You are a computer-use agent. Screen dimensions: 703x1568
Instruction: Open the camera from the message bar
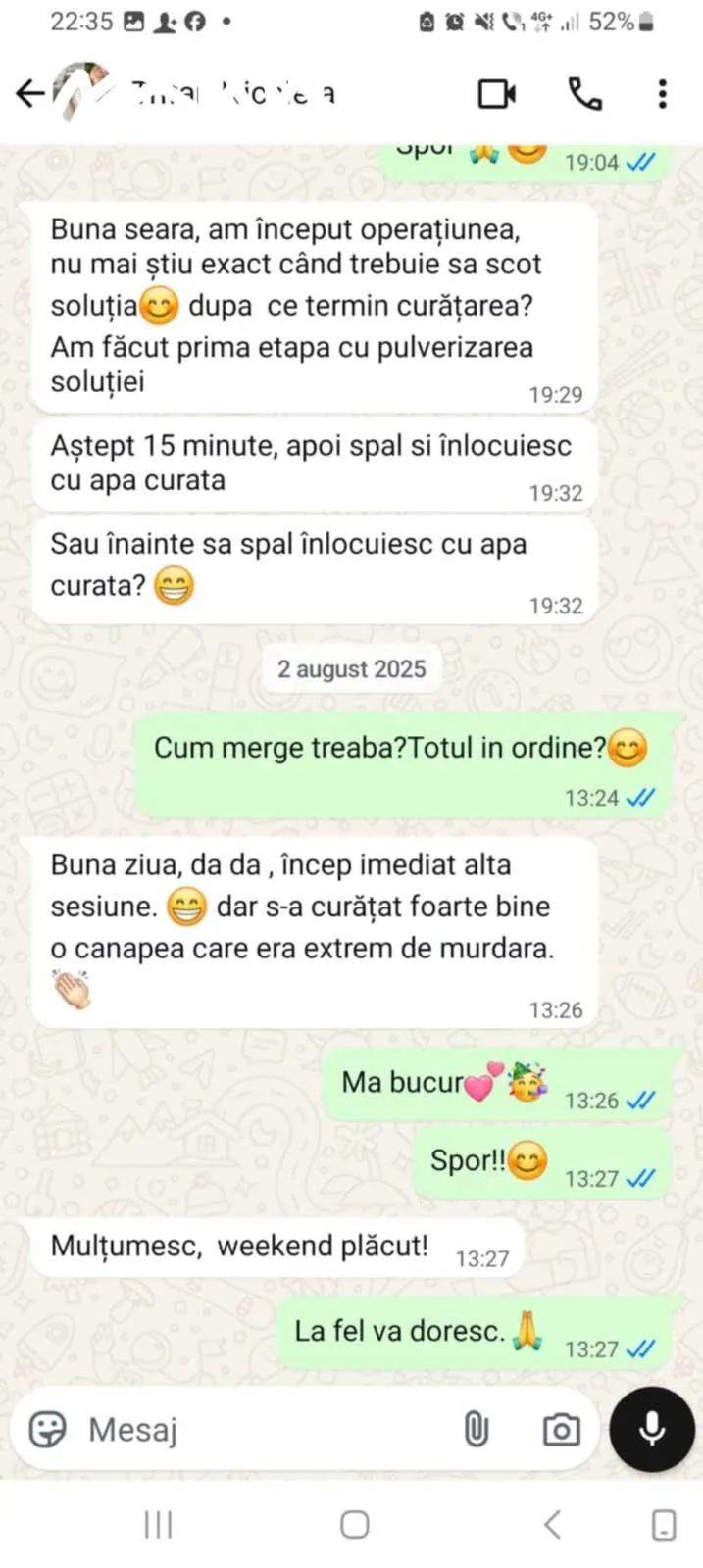(561, 1430)
